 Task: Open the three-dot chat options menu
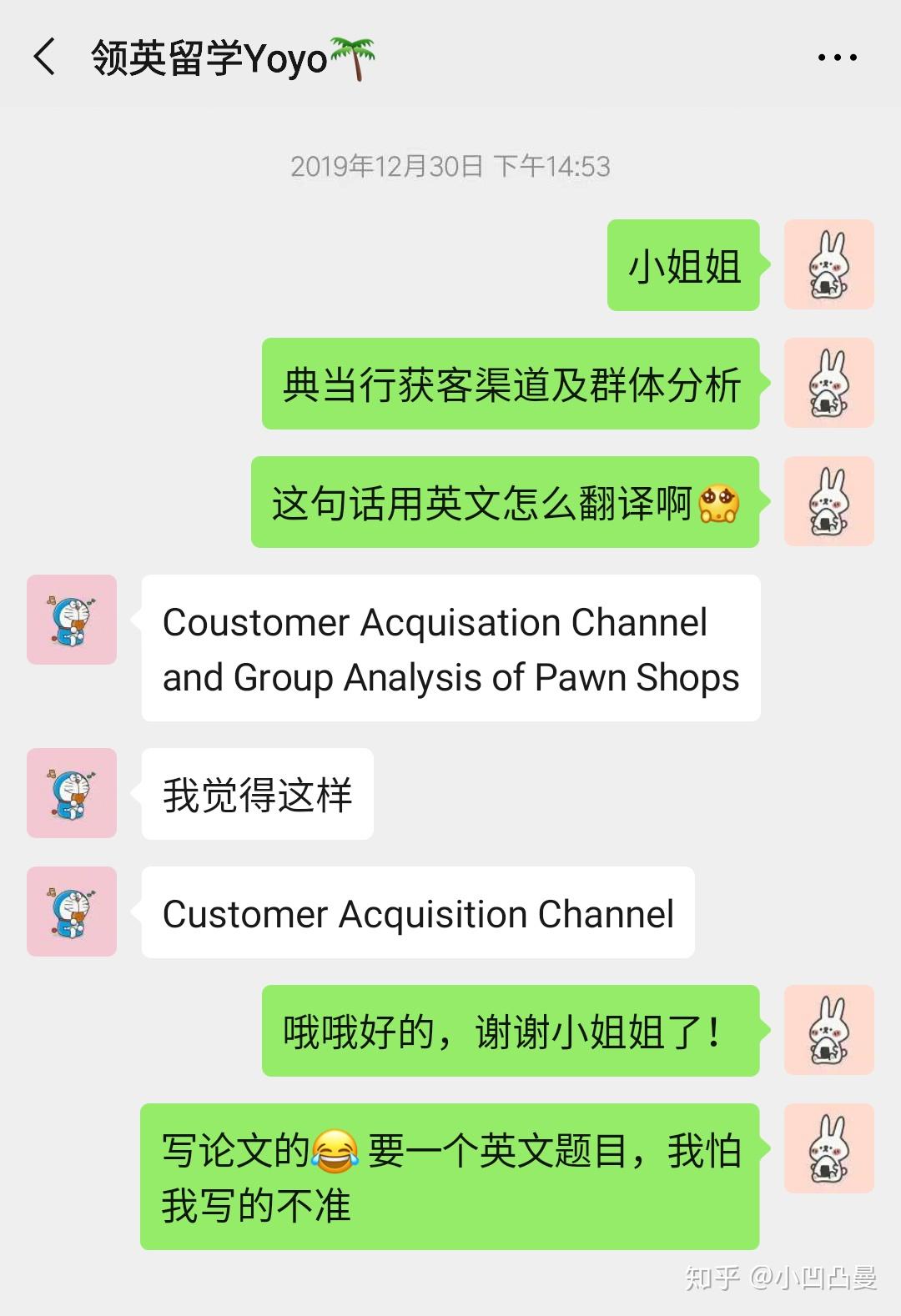coord(837,58)
